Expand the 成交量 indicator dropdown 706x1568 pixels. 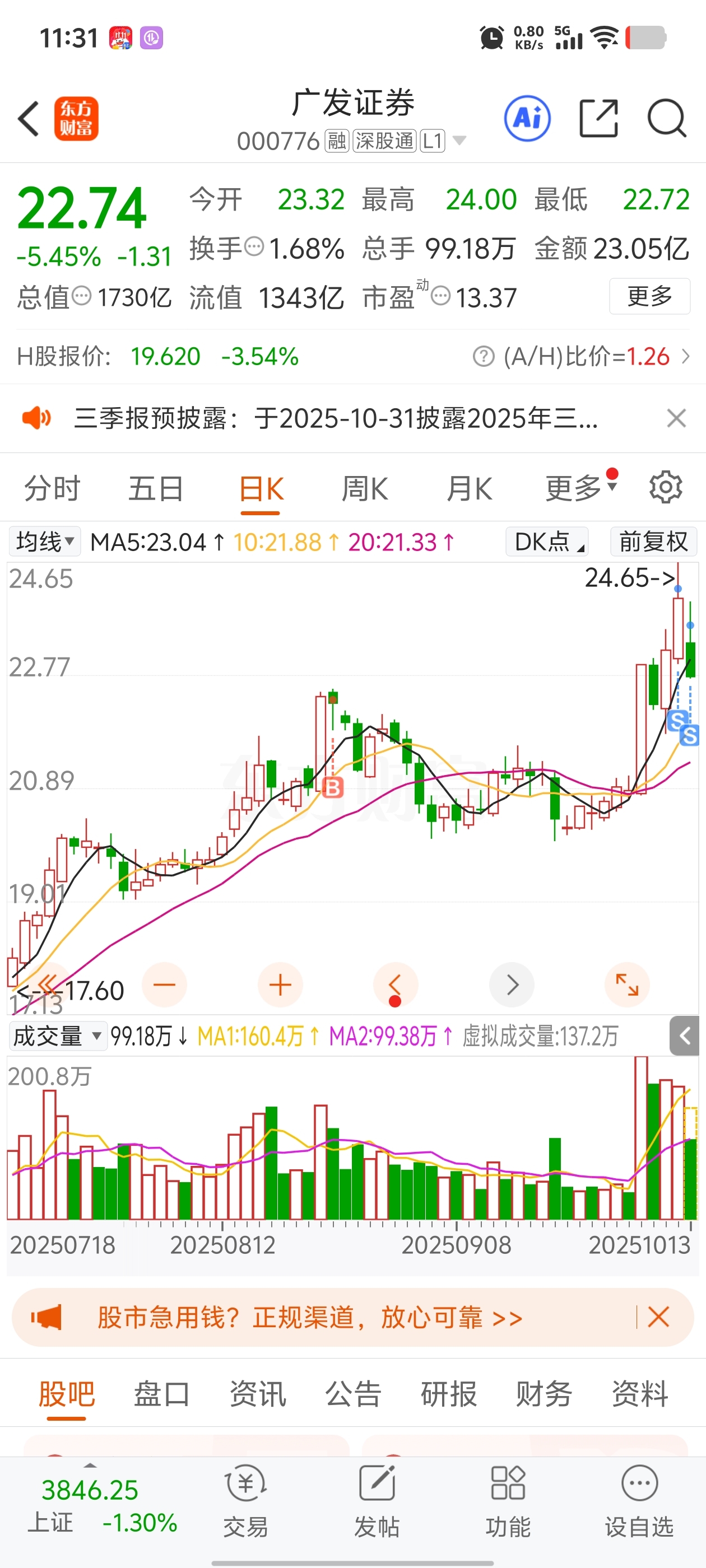(x=57, y=1036)
